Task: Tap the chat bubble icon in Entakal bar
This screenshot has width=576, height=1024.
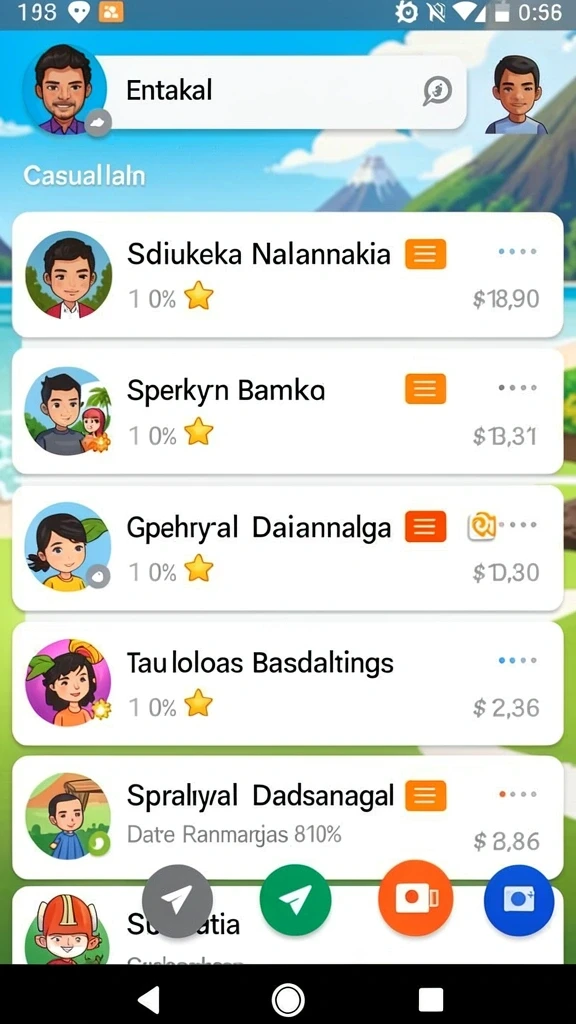Action: [437, 91]
